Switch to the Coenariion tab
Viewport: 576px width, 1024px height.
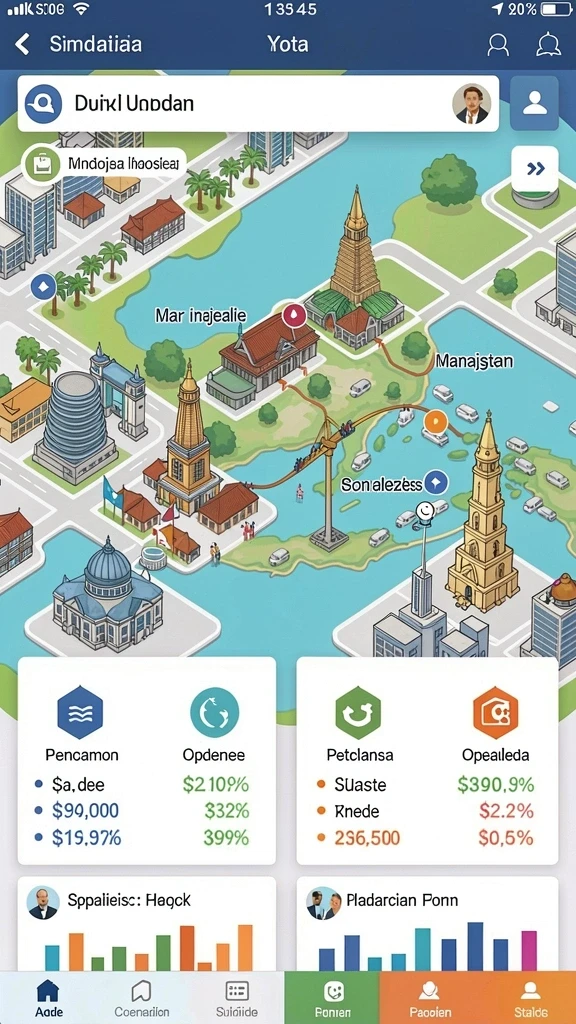click(x=142, y=998)
